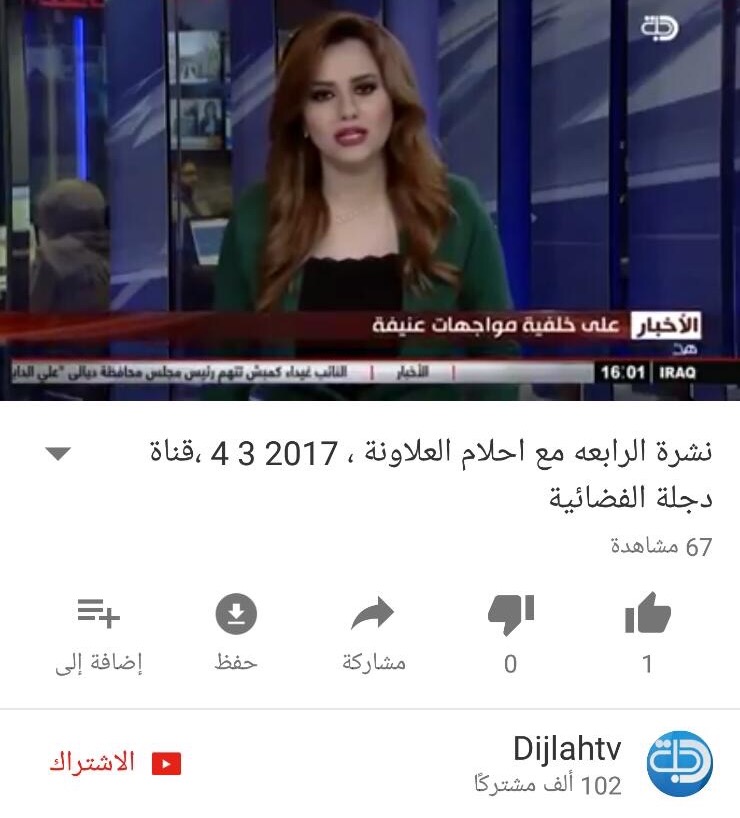This screenshot has height=818, width=740.
Task: Add the video to a playlist
Action: pos(99,614)
